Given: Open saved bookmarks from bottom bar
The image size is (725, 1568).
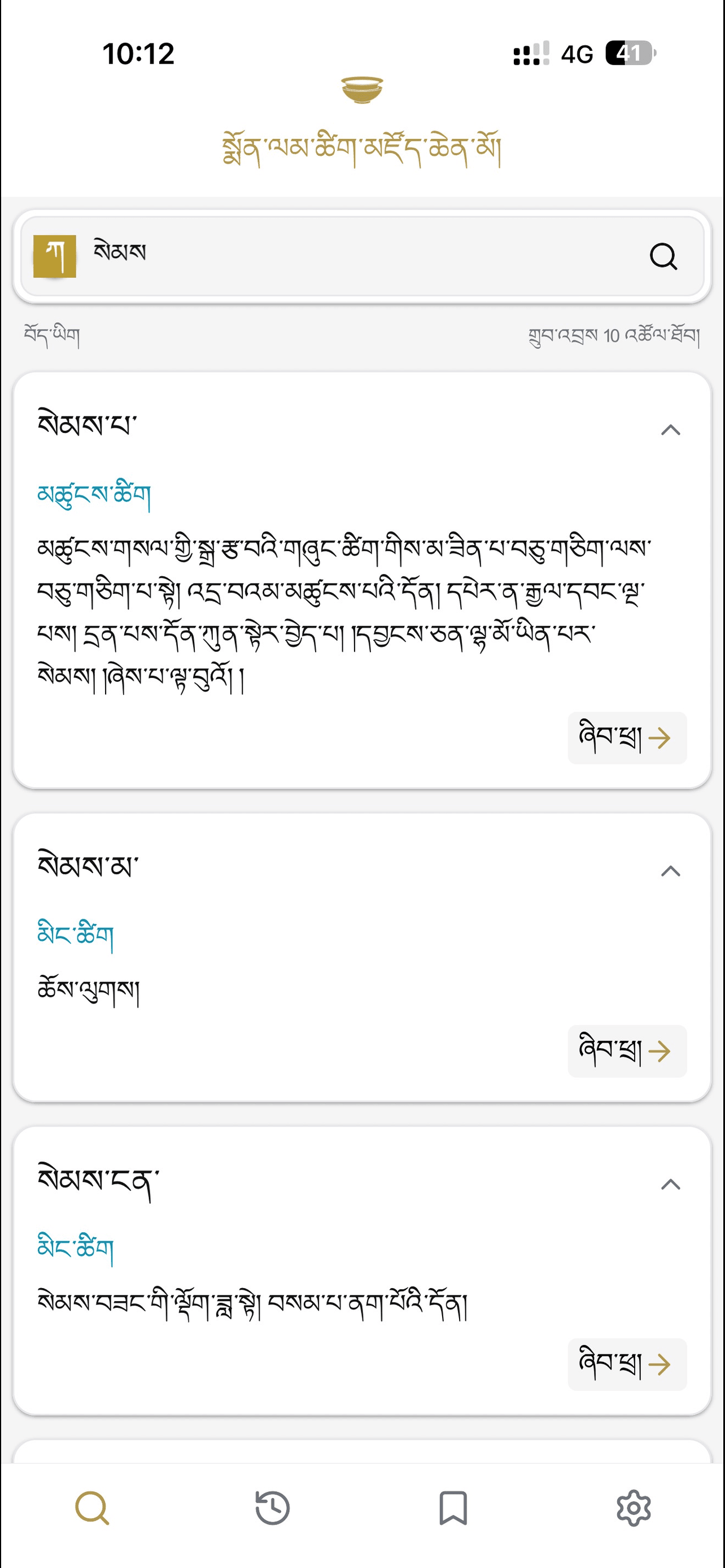Looking at the screenshot, I should coord(452,1506).
